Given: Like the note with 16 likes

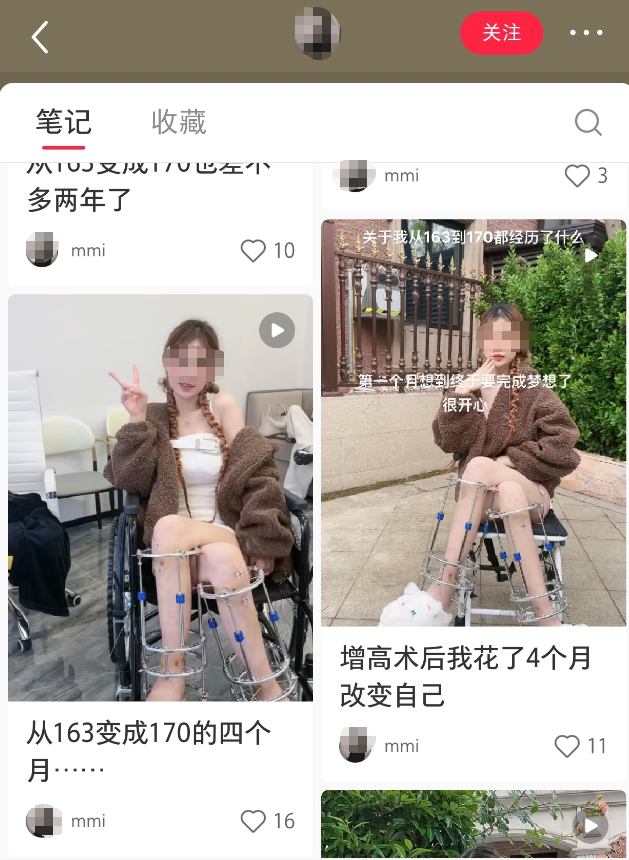Looking at the screenshot, I should (x=254, y=821).
